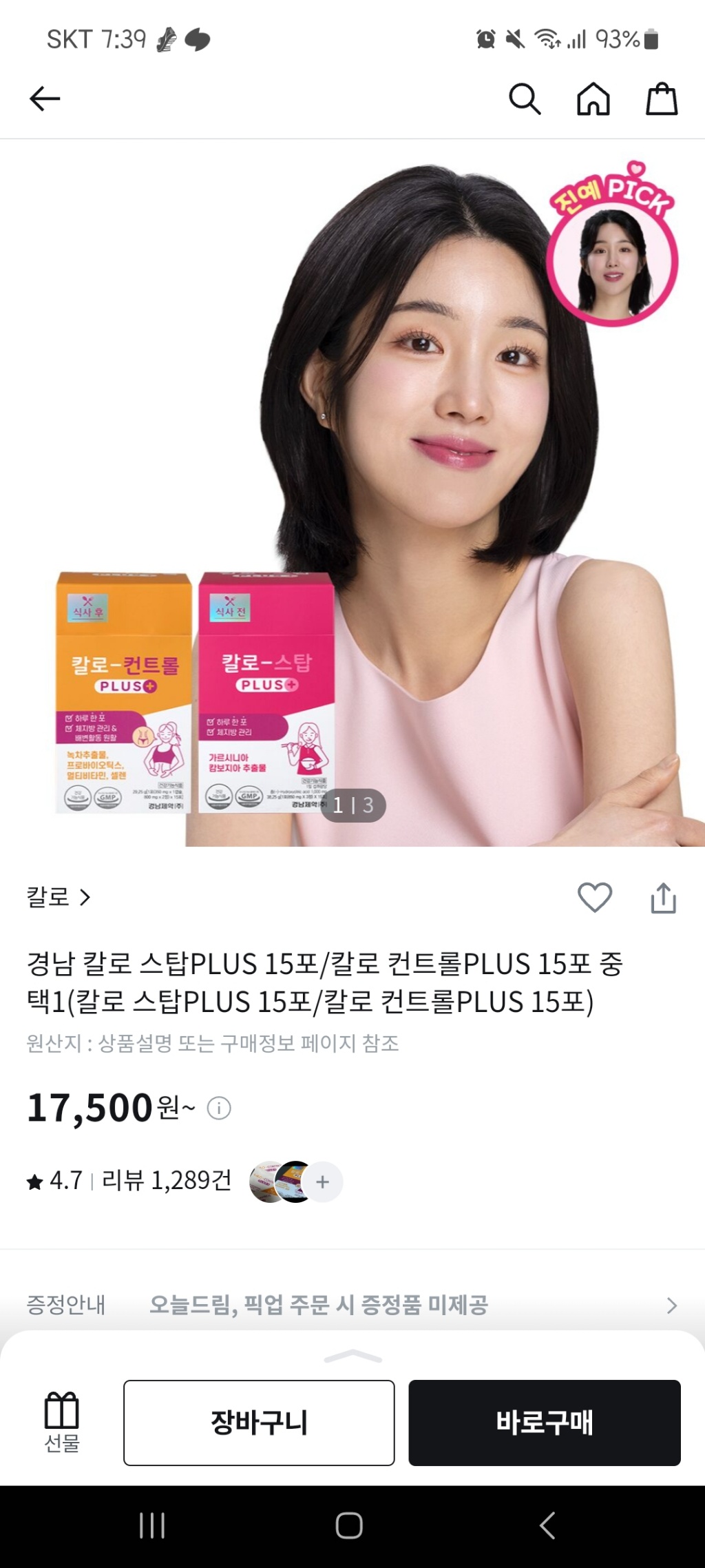Buy now with 바로구매
705x1568 pixels.
544,1423
